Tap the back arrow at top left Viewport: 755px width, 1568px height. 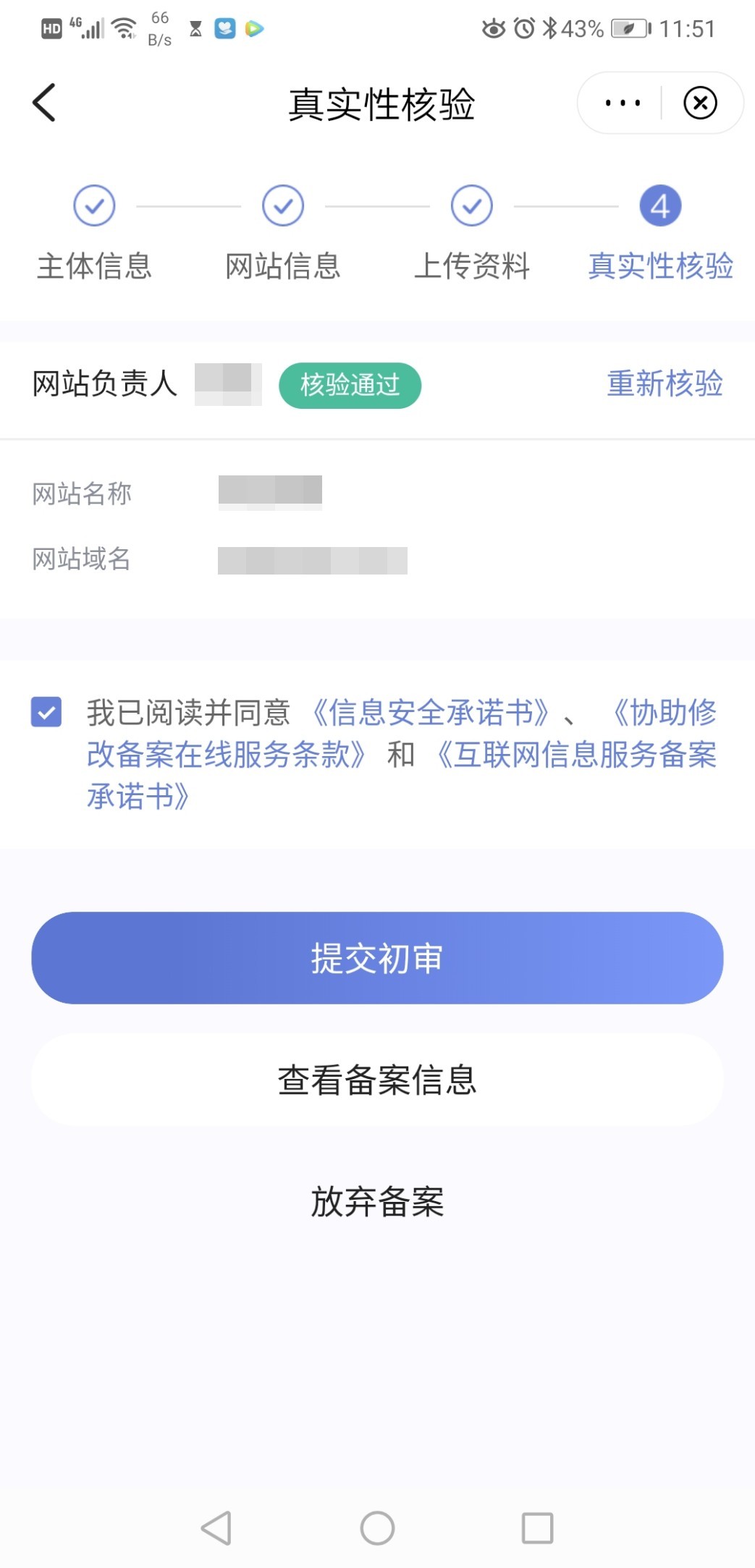pyautogui.click(x=45, y=102)
